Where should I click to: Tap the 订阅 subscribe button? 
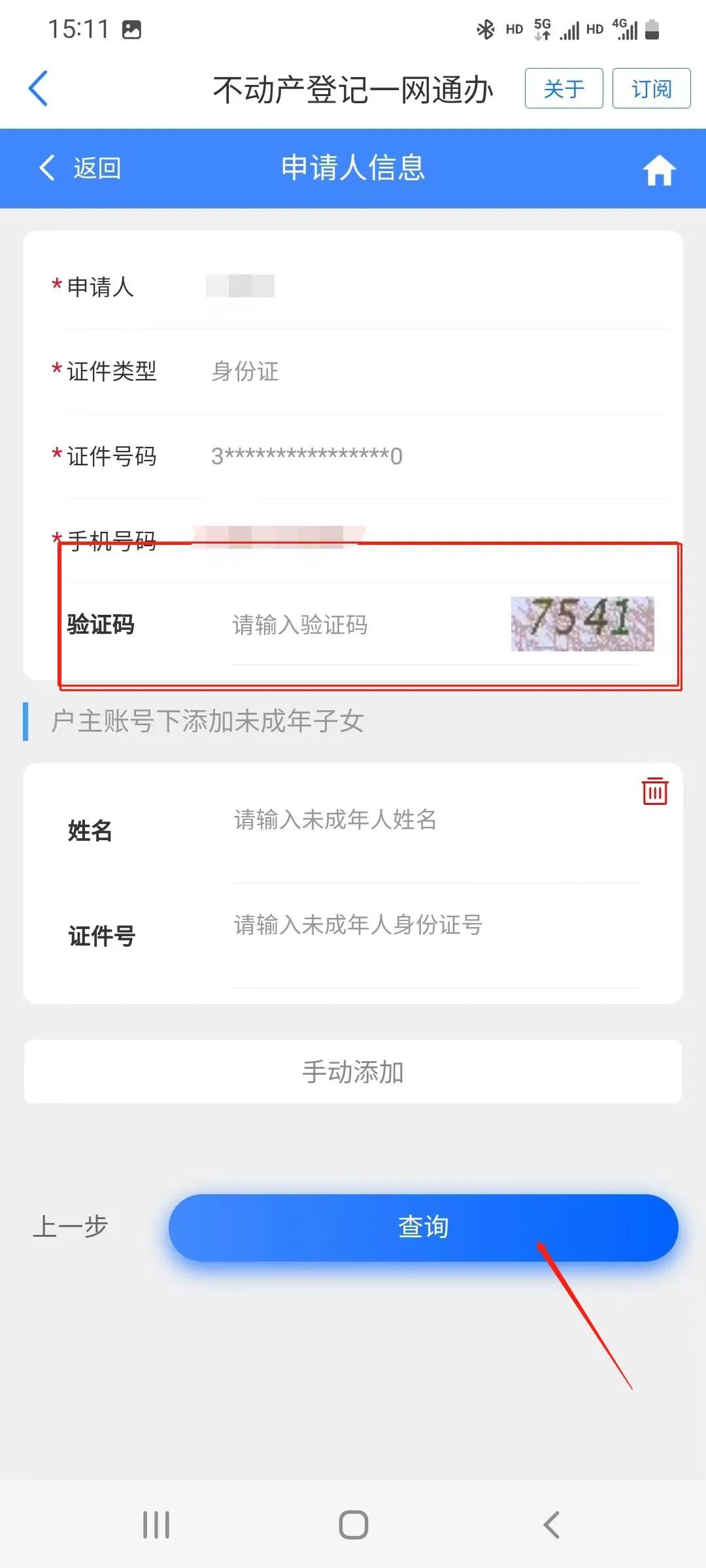point(651,88)
